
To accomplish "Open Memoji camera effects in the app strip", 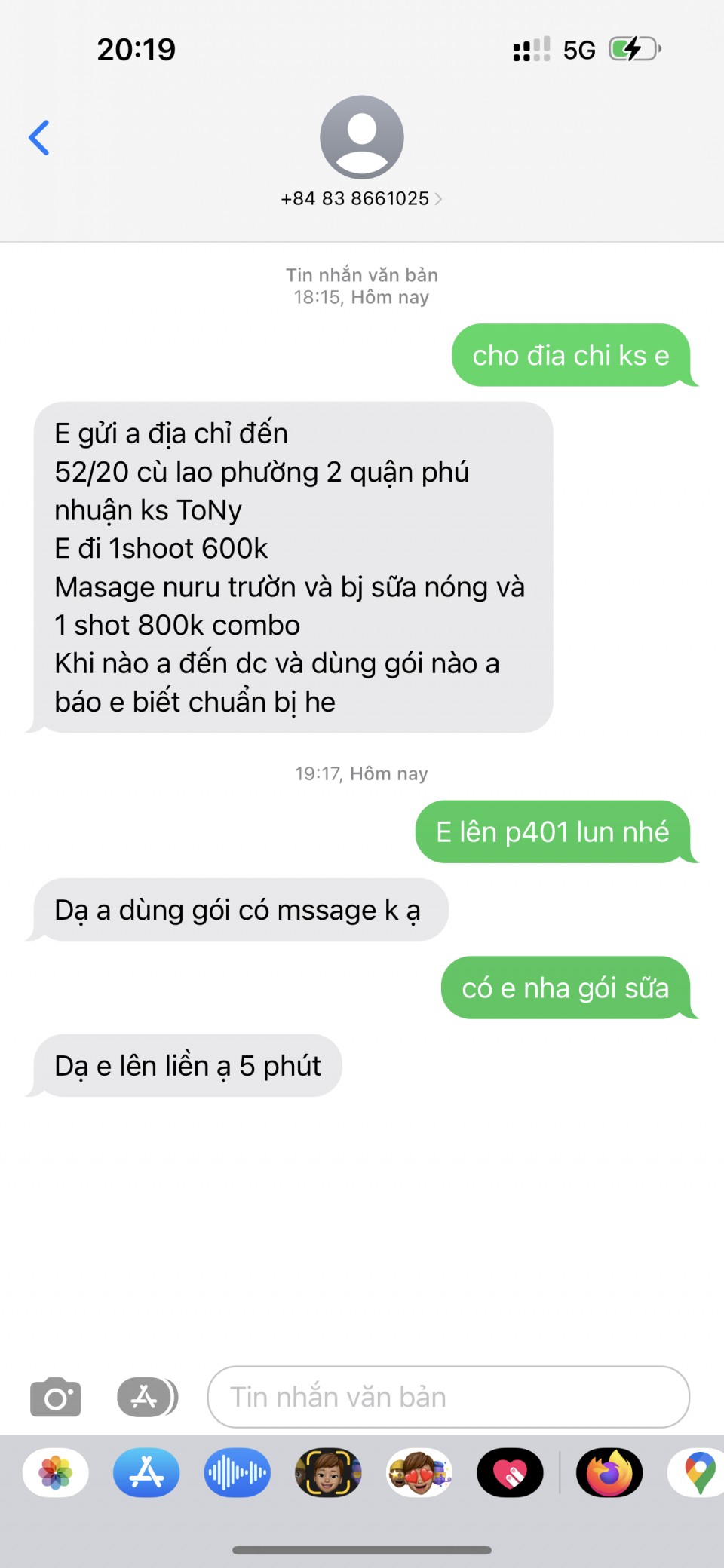I will pos(328,1472).
